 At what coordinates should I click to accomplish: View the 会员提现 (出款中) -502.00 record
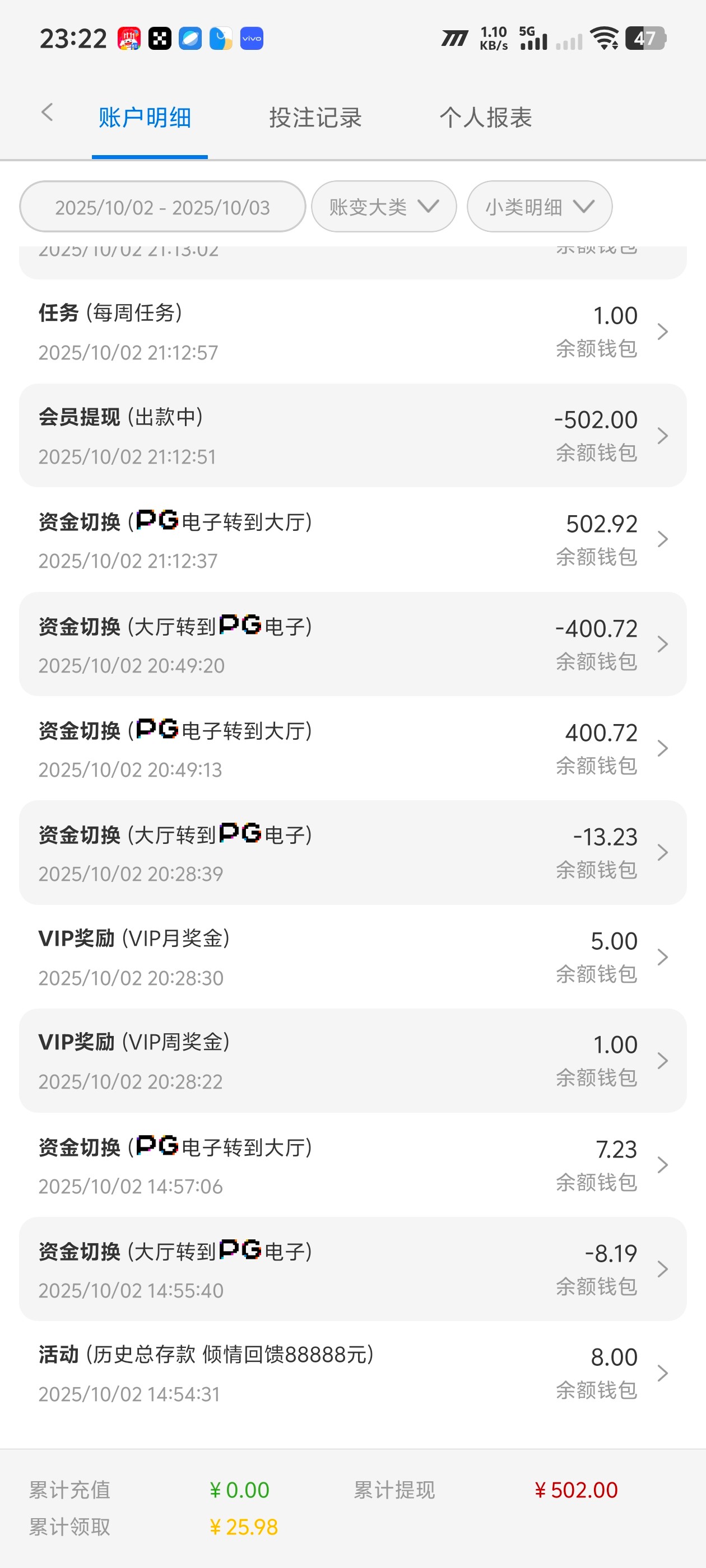[x=352, y=436]
